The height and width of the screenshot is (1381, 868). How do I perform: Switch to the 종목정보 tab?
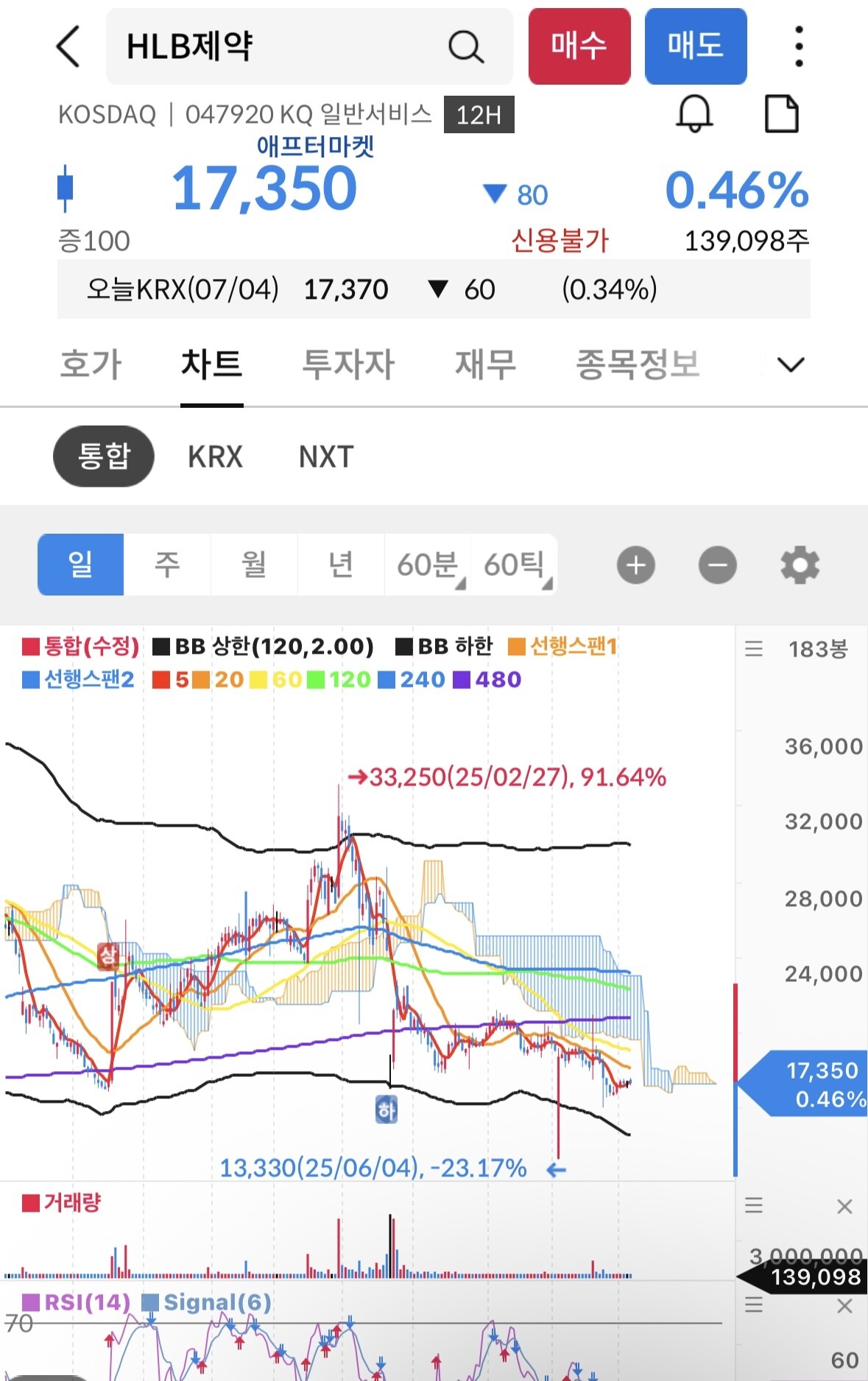tap(637, 364)
